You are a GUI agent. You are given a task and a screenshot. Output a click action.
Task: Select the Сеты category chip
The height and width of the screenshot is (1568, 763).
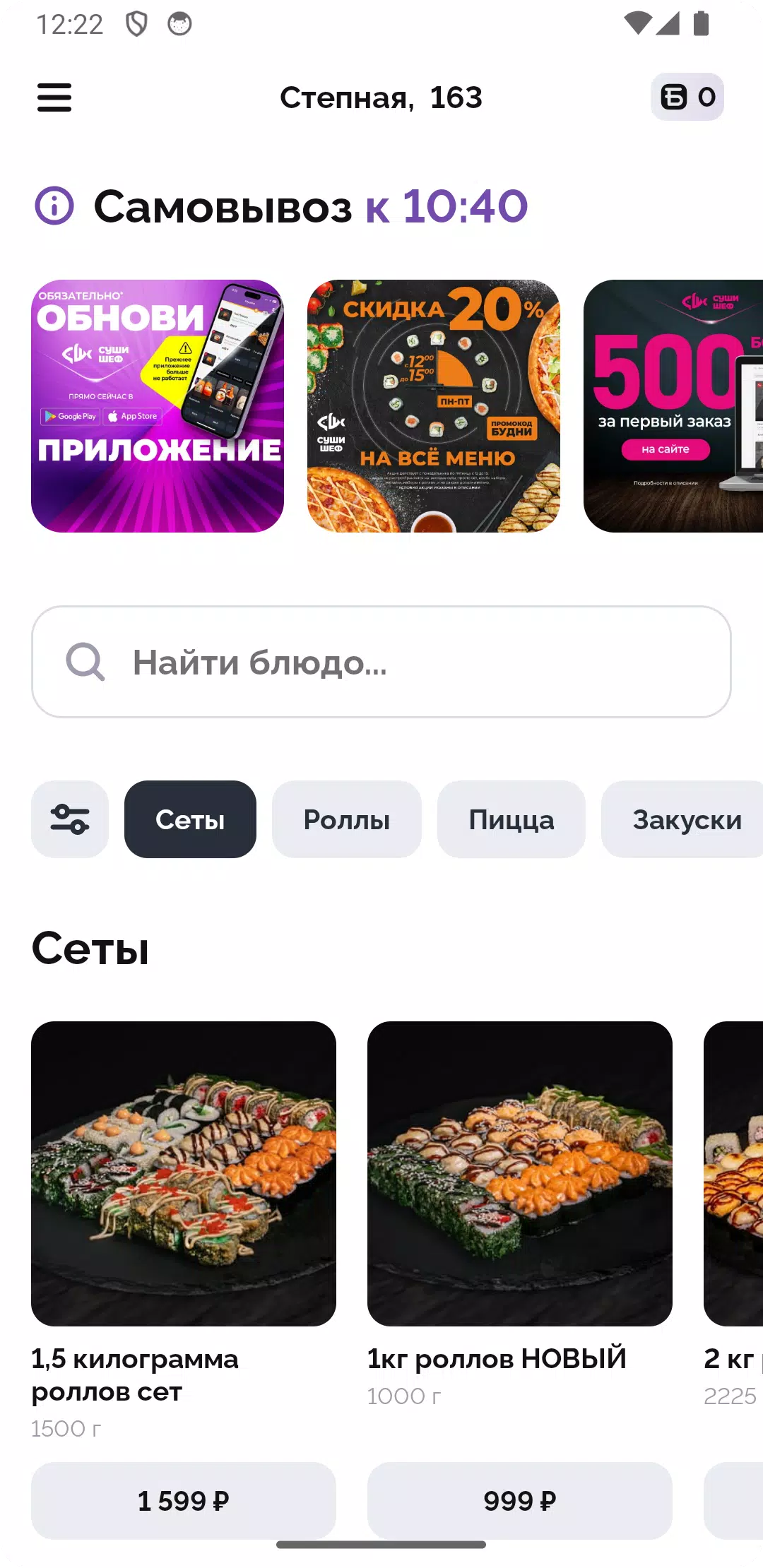190,819
